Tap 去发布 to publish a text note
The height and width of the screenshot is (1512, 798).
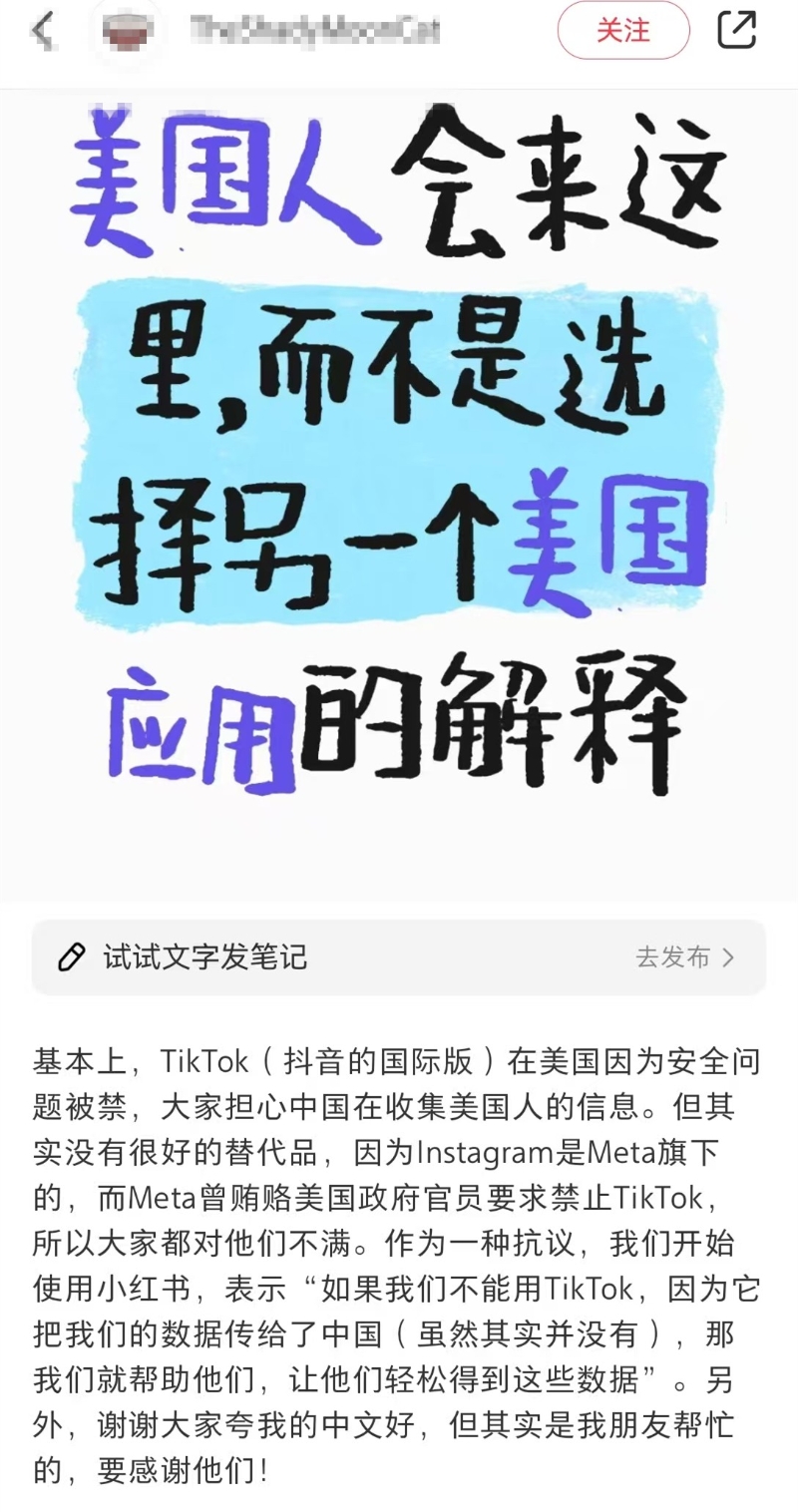click(x=684, y=957)
